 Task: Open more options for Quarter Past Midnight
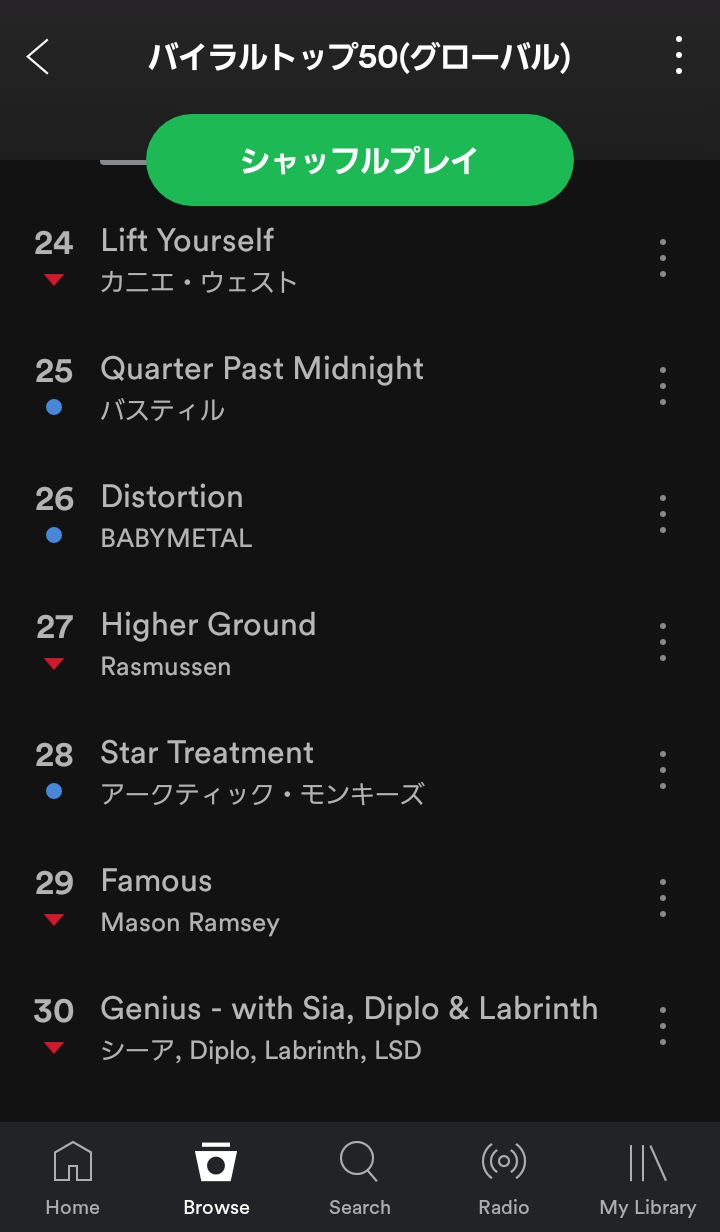tap(663, 386)
